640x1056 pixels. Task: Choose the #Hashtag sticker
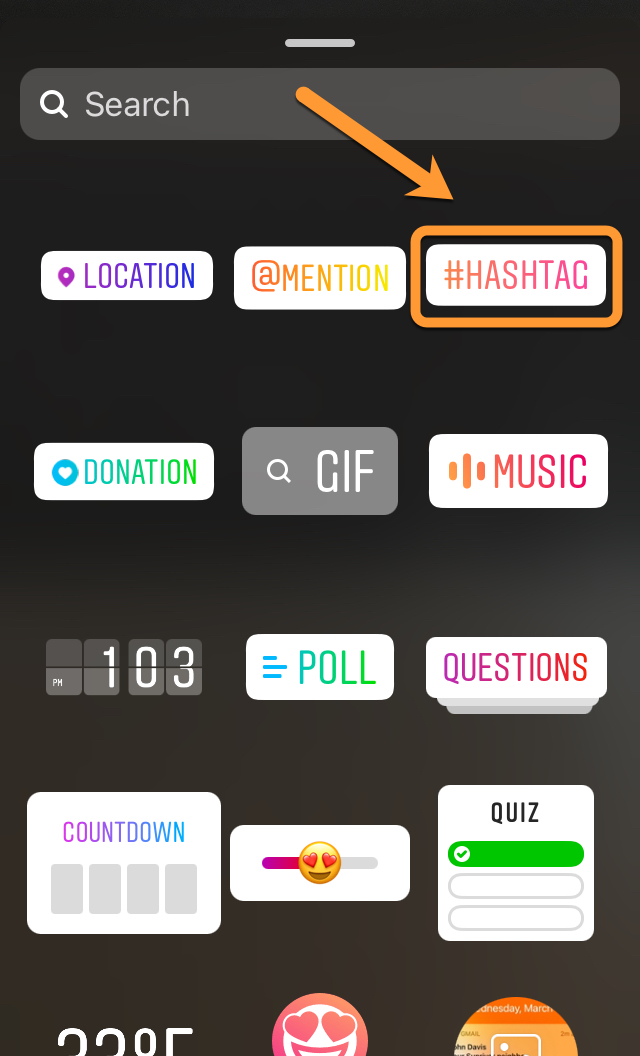[516, 276]
